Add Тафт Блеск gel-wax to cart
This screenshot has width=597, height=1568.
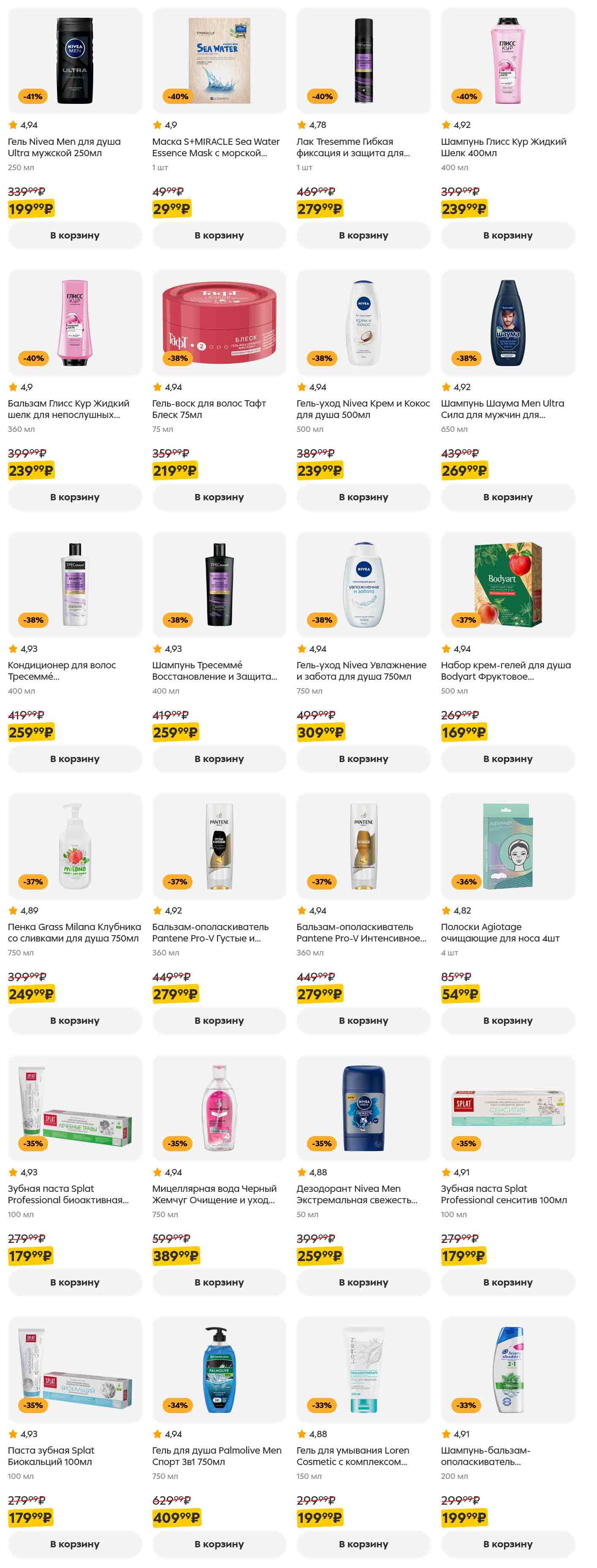coord(218,497)
